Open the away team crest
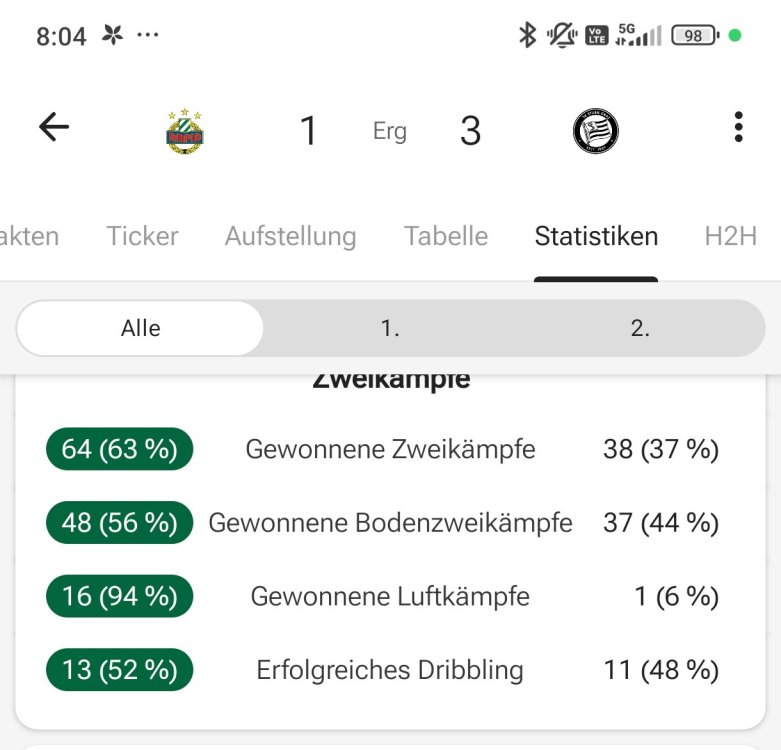Screen dimensions: 781x750 point(596,131)
